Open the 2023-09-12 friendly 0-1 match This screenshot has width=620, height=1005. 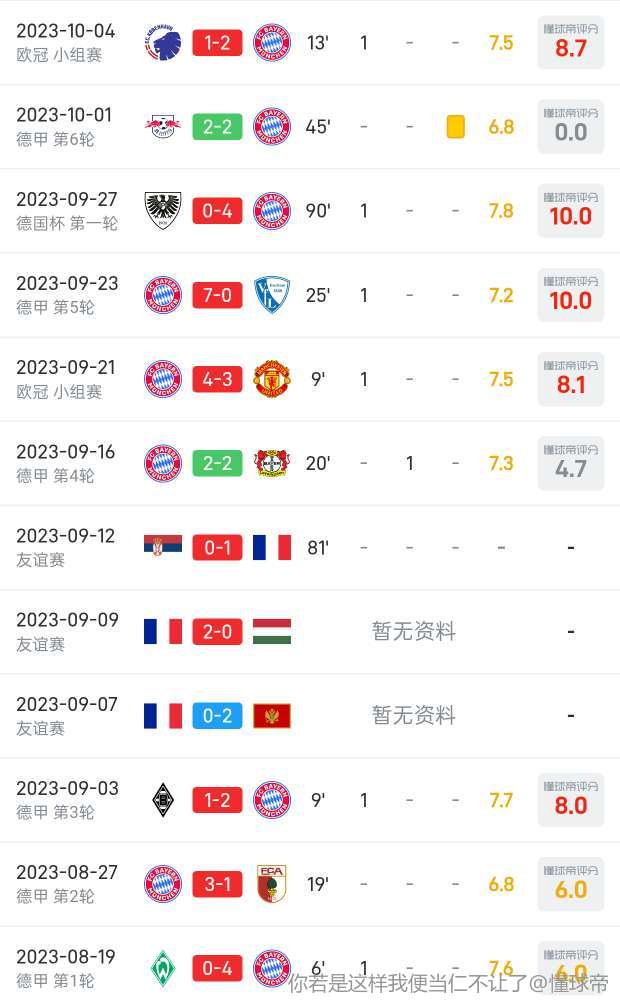click(x=310, y=547)
